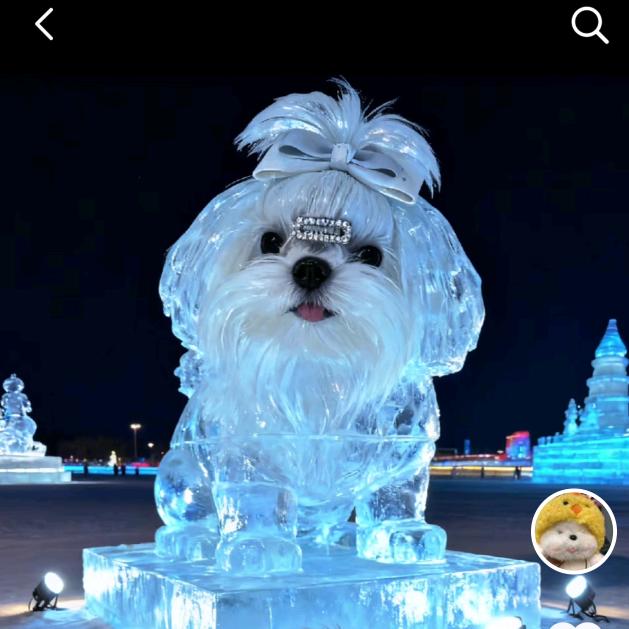Open the creator's profile avatar
The image size is (629, 629).
pyautogui.click(x=573, y=531)
